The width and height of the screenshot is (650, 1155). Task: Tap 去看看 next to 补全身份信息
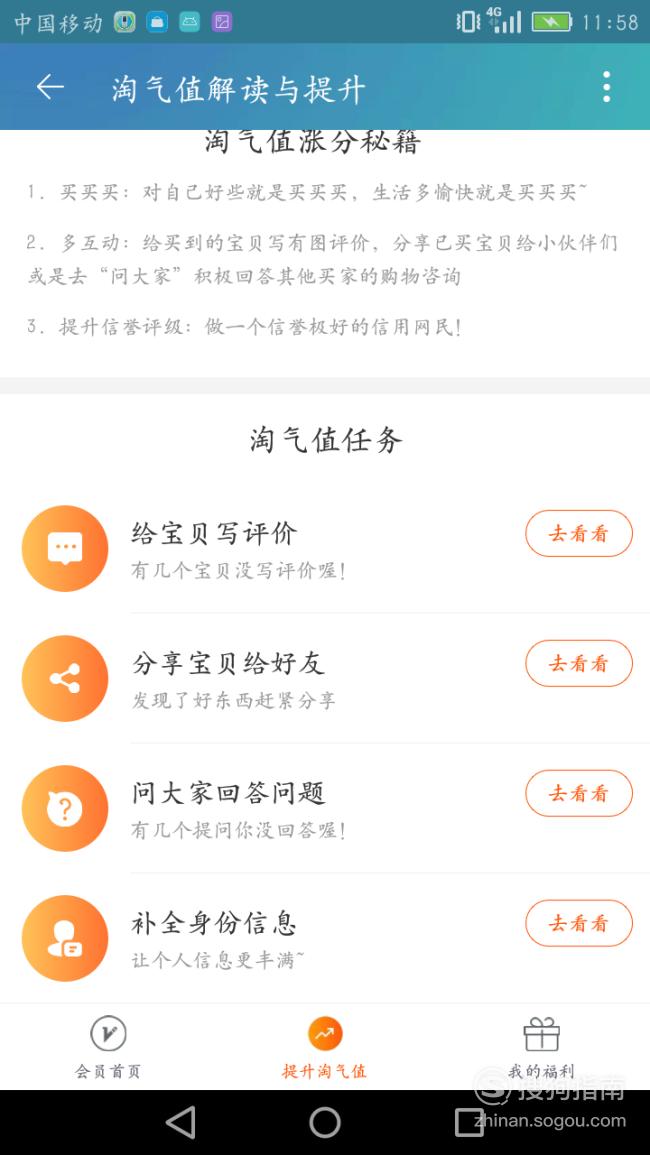click(x=579, y=923)
